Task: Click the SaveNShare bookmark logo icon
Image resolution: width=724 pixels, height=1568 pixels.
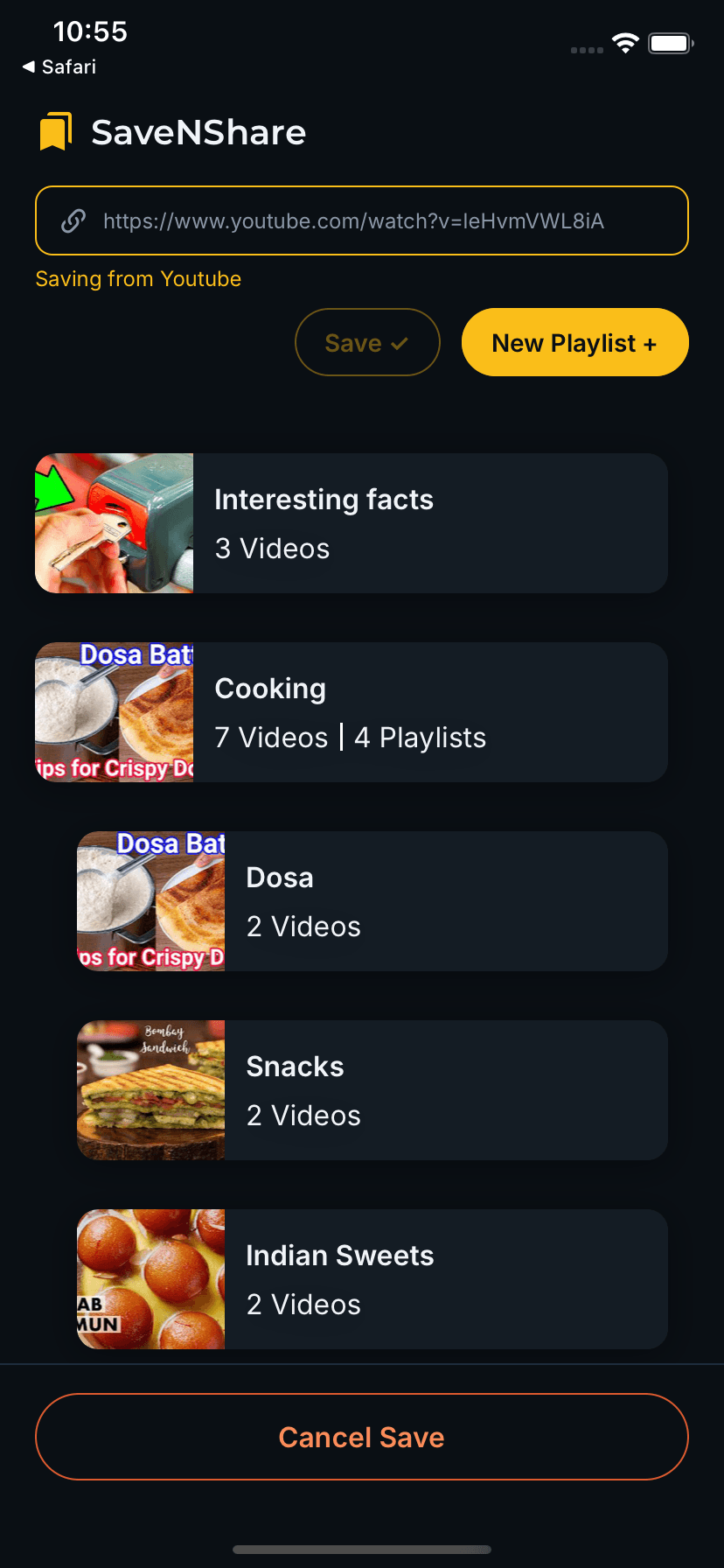Action: 58,131
